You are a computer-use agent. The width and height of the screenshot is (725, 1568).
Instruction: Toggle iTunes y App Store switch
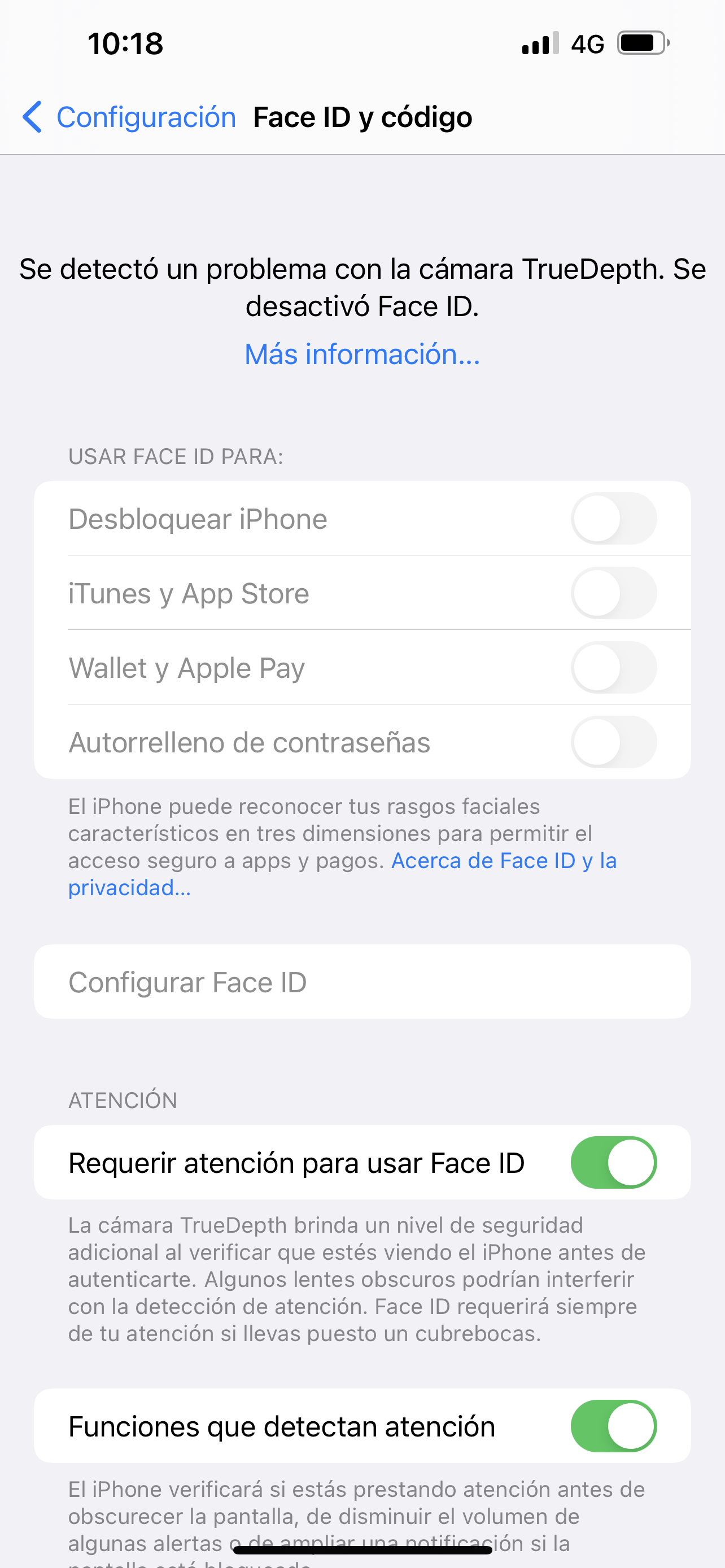point(614,593)
